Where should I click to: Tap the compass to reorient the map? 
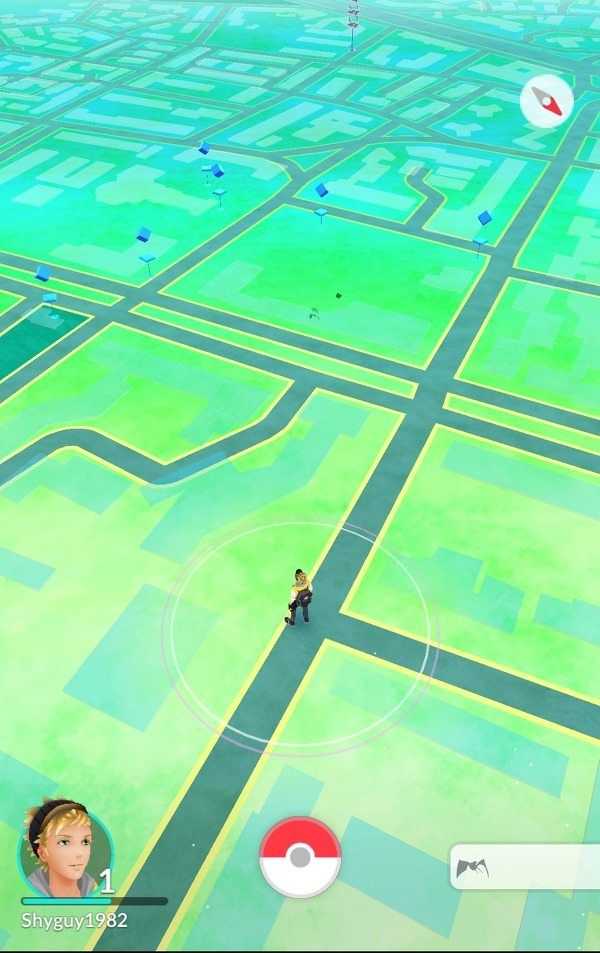click(547, 101)
